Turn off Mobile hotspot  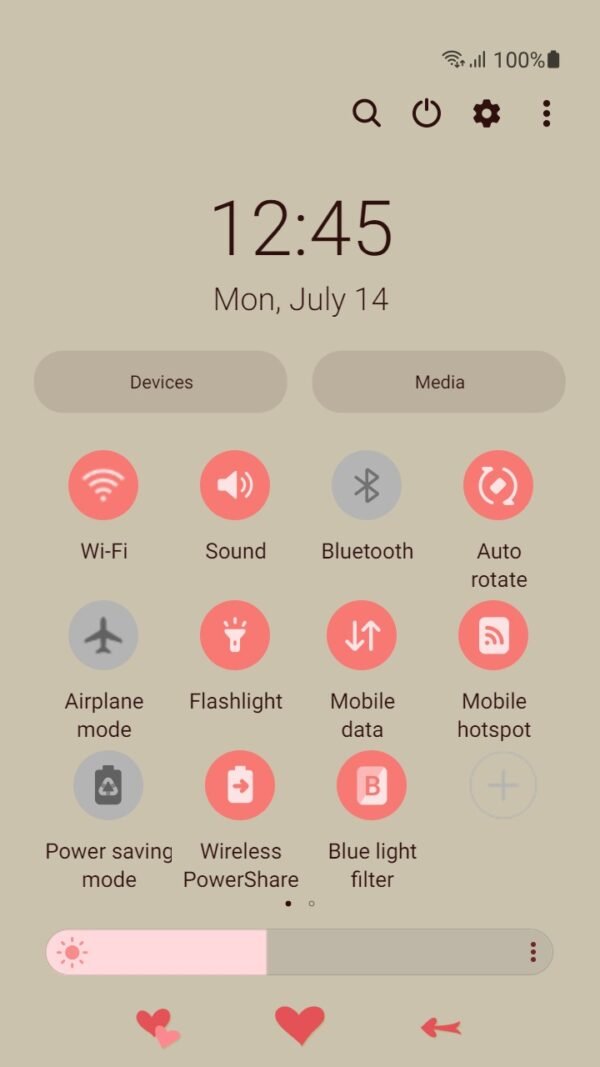(493, 635)
